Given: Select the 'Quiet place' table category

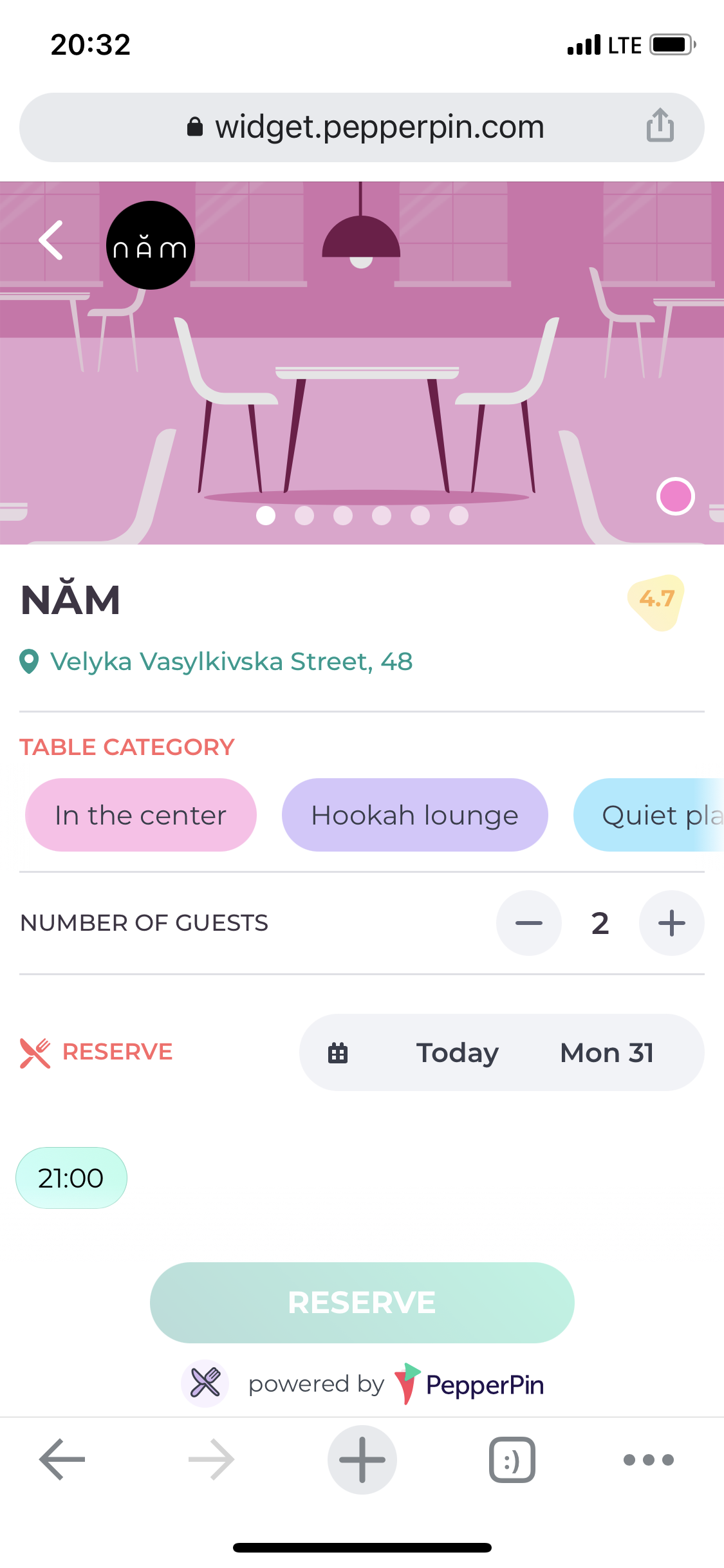Looking at the screenshot, I should [x=656, y=814].
